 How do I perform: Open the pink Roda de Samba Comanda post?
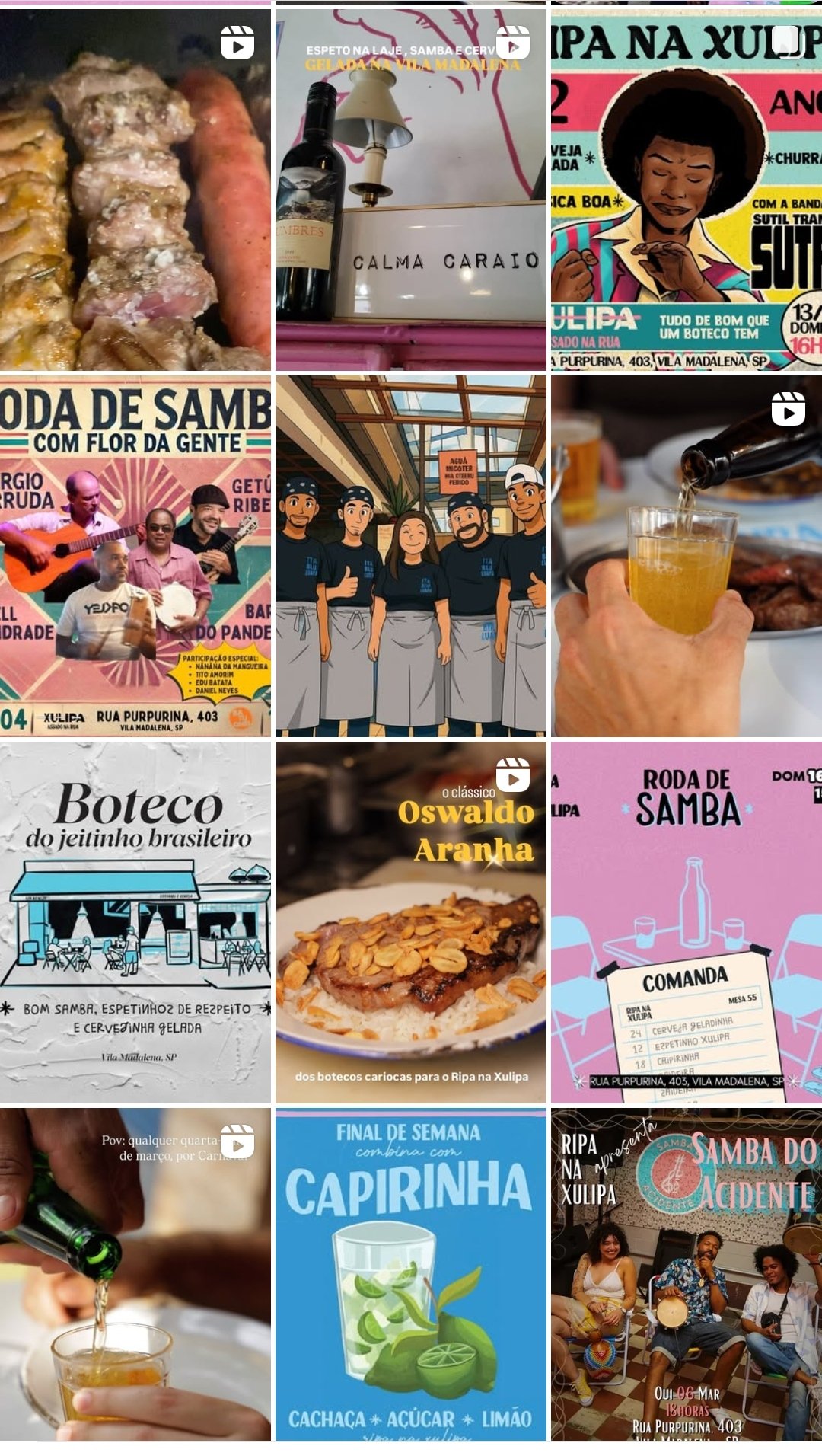687,922
